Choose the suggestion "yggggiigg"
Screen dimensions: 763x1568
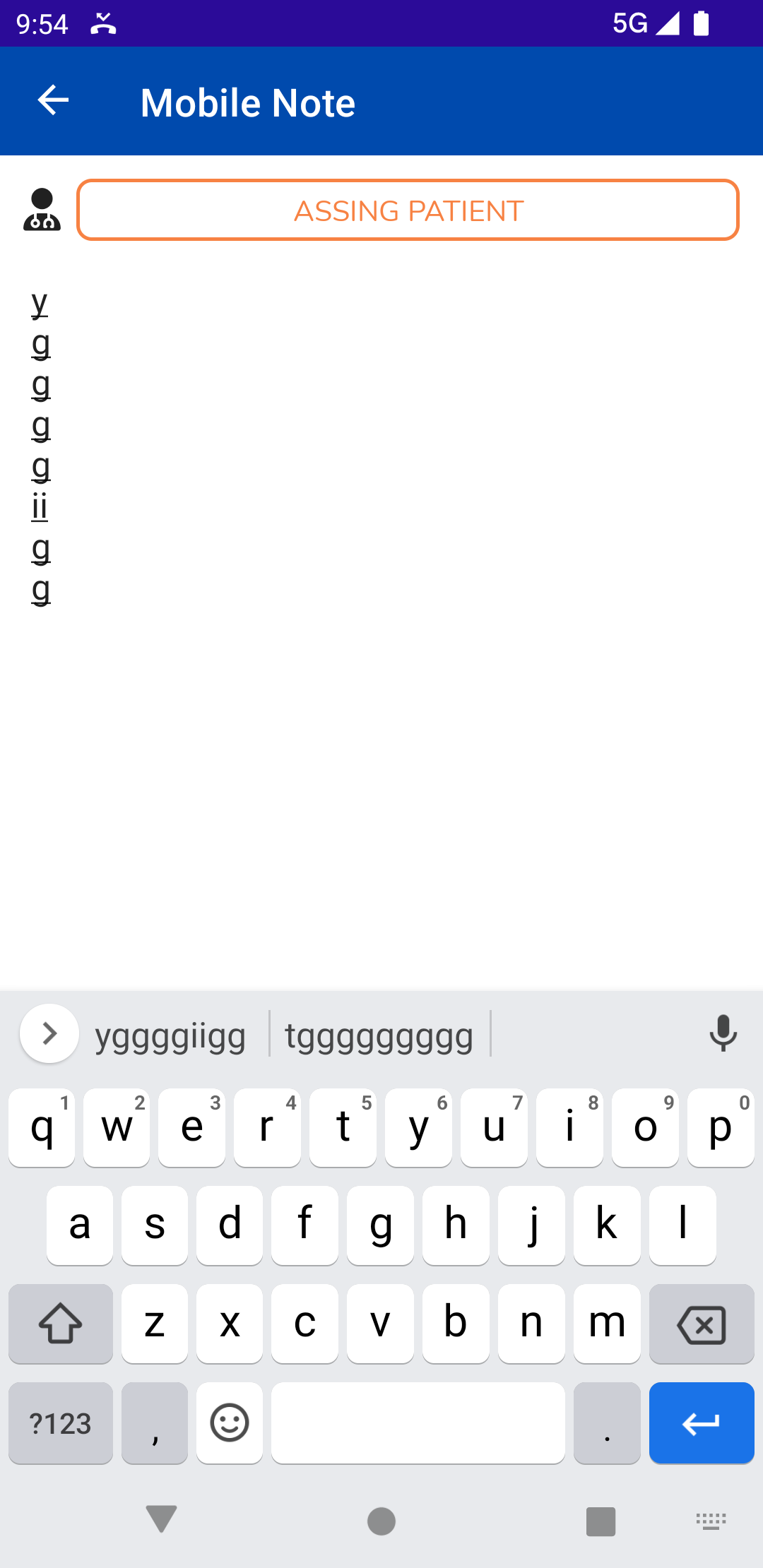coord(170,1035)
